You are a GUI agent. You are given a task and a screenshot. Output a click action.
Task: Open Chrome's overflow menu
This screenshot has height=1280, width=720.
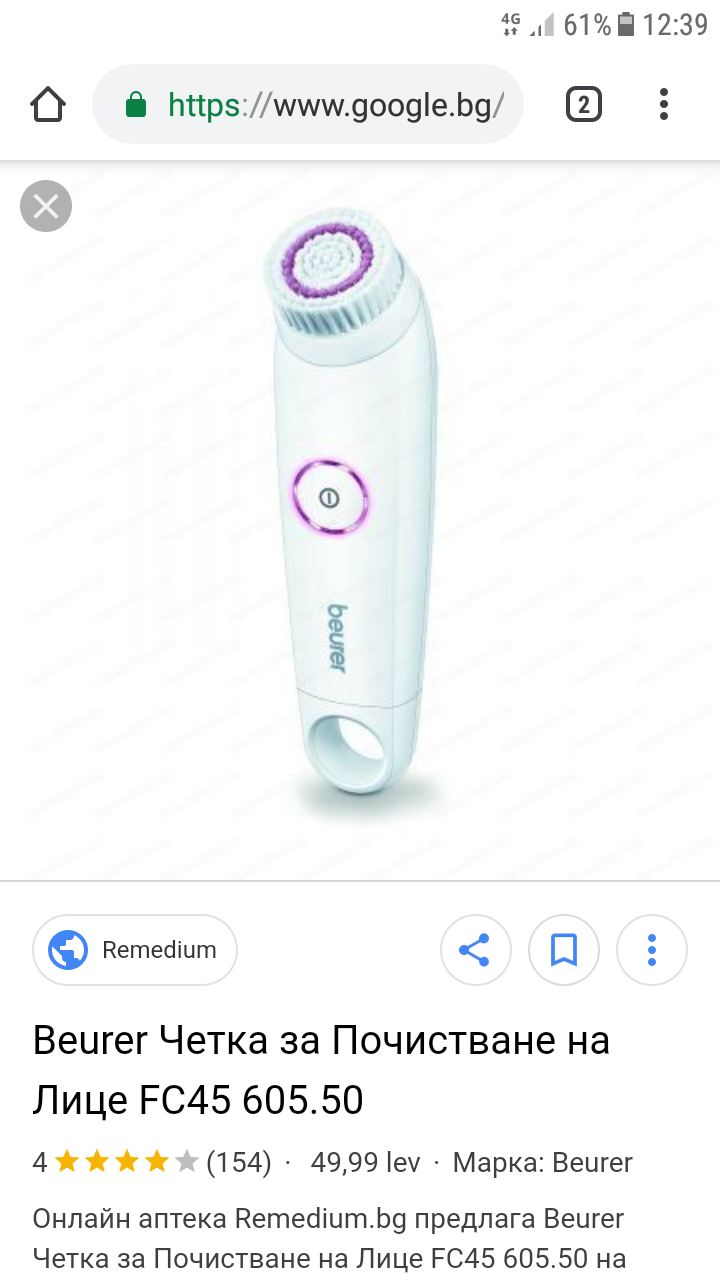(664, 105)
